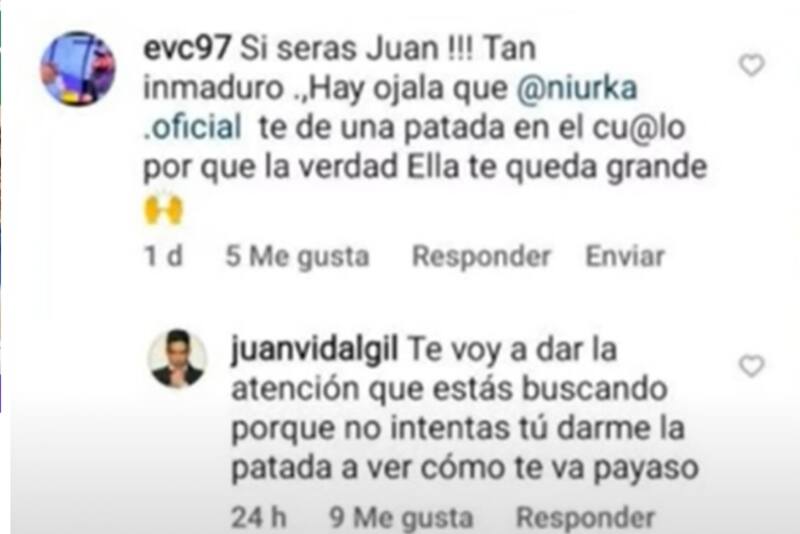The height and width of the screenshot is (534, 800).
Task: Open evc97's profile picture
Action: 78,68
